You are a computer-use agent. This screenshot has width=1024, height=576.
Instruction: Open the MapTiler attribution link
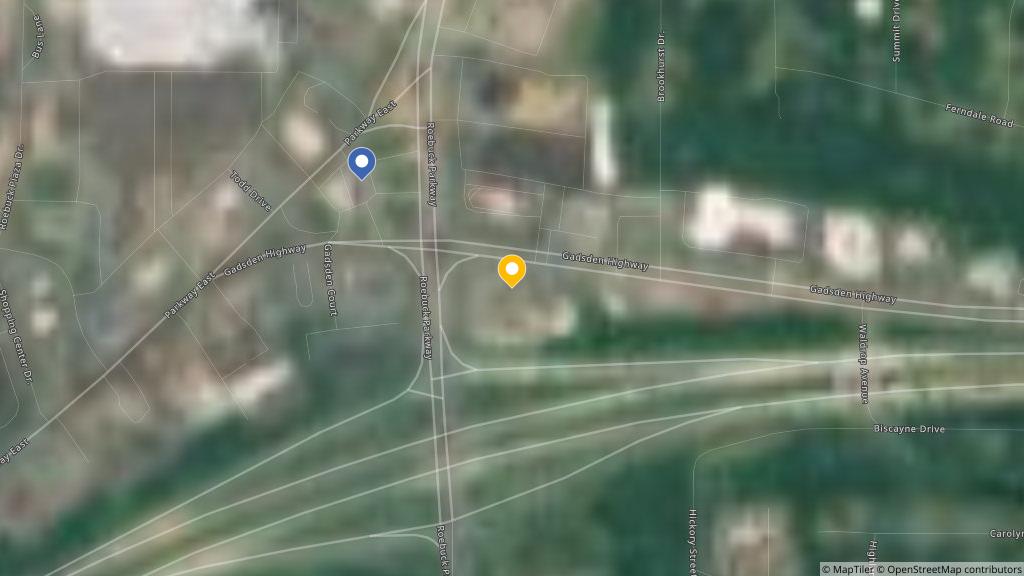(x=849, y=569)
